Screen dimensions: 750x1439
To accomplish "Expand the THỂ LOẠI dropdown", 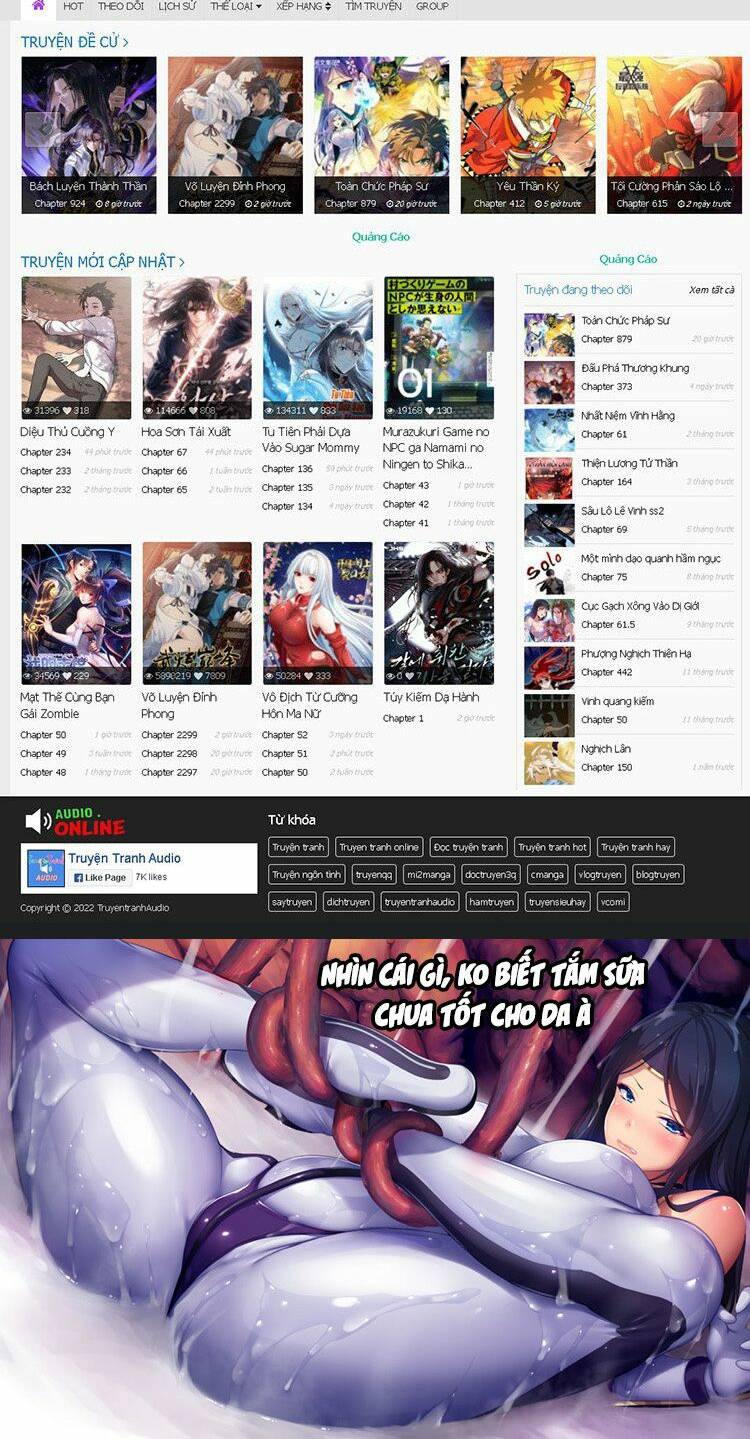I will coord(235,7).
